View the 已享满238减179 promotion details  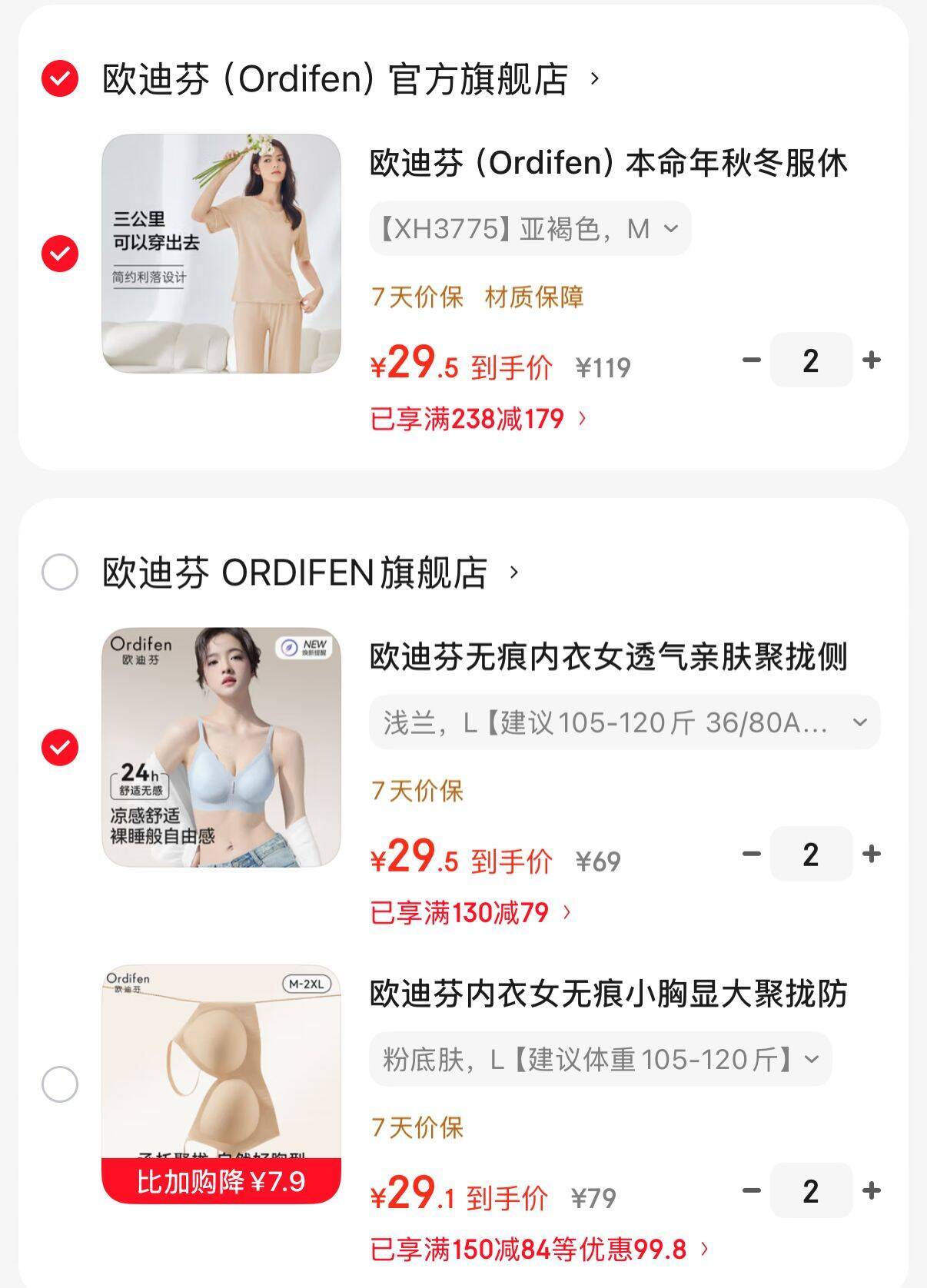point(478,419)
